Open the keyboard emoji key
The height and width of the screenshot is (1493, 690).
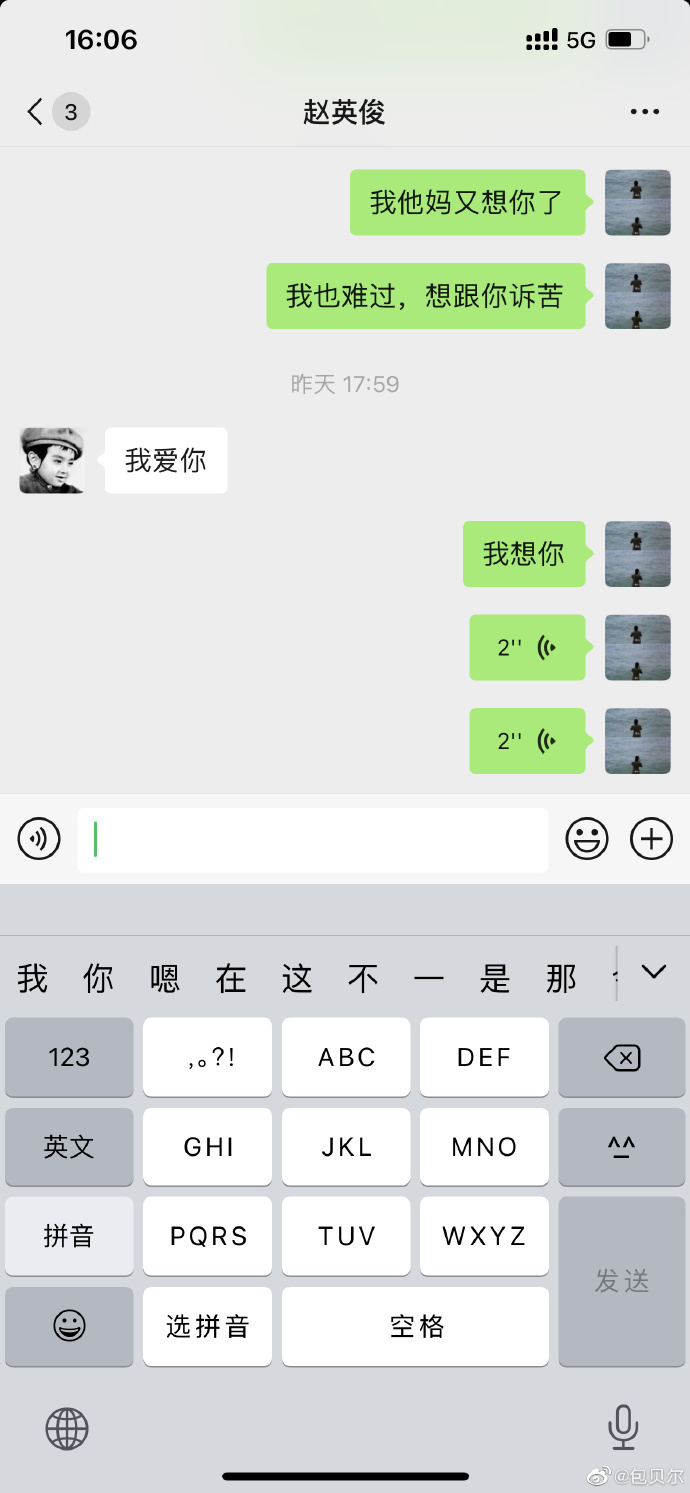[x=69, y=1327]
